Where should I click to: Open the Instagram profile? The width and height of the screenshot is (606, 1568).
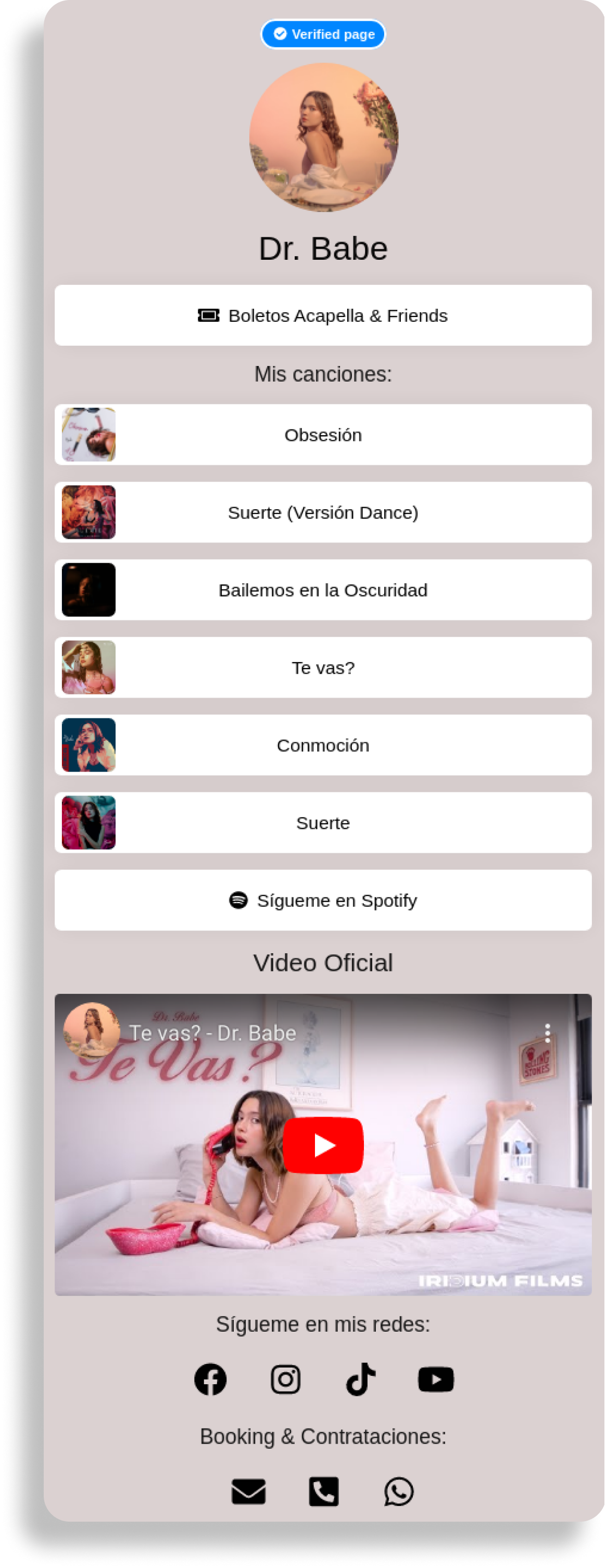pyautogui.click(x=285, y=1380)
